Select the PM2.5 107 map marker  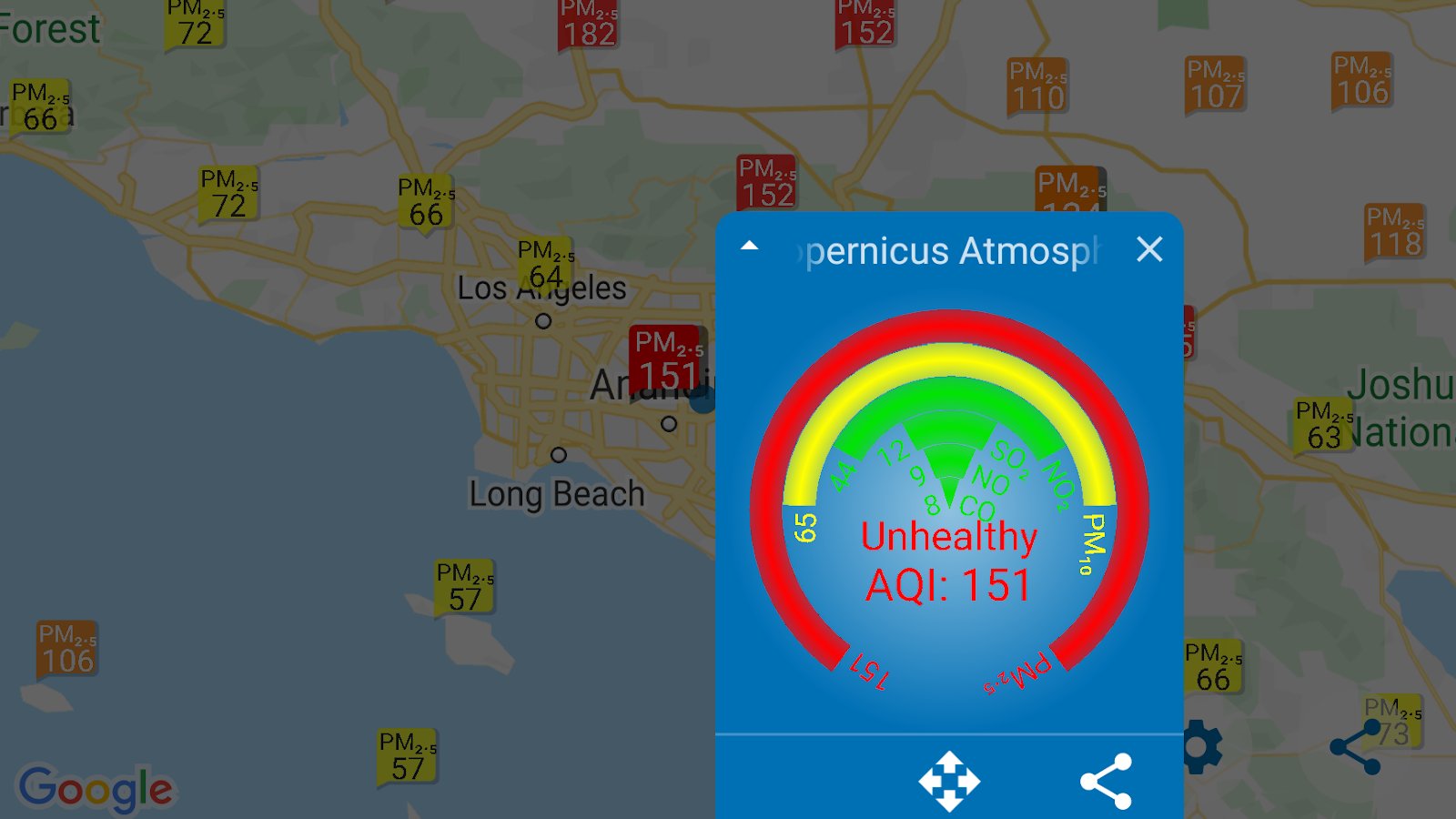[x=1215, y=85]
